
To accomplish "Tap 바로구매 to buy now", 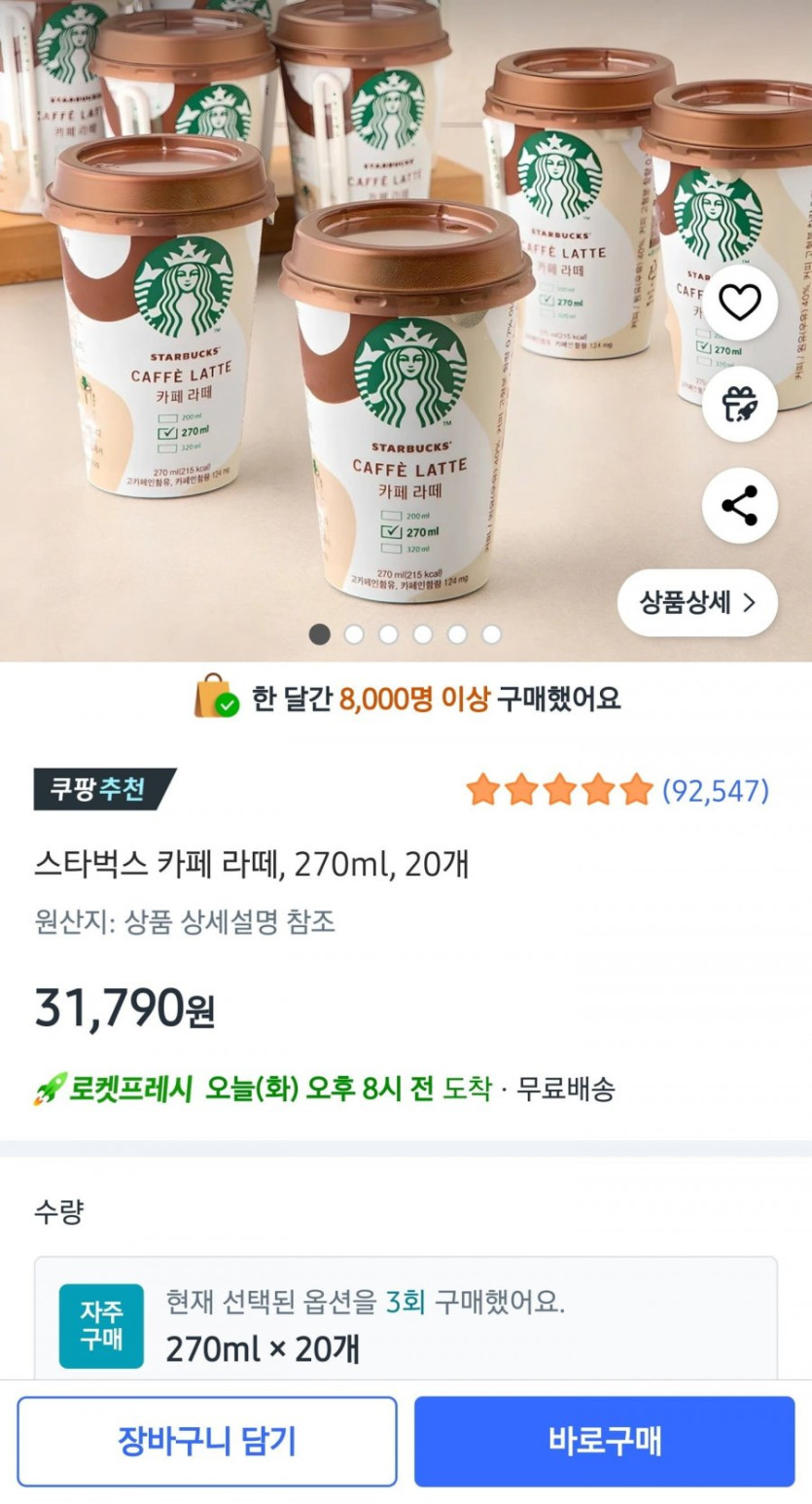I will 604,1441.
